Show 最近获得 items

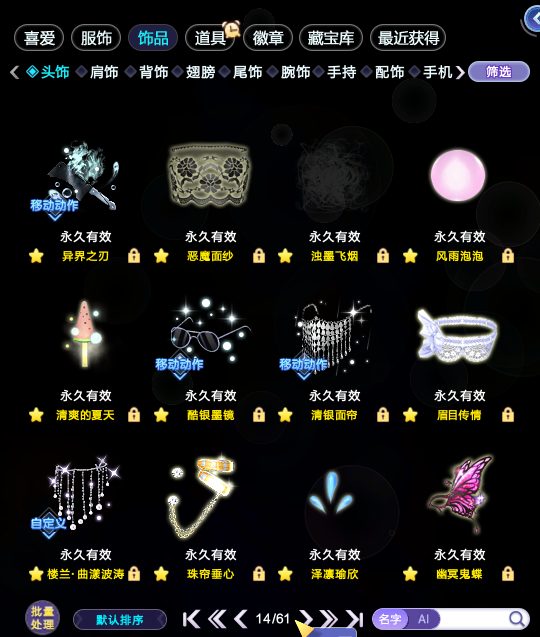[408, 38]
